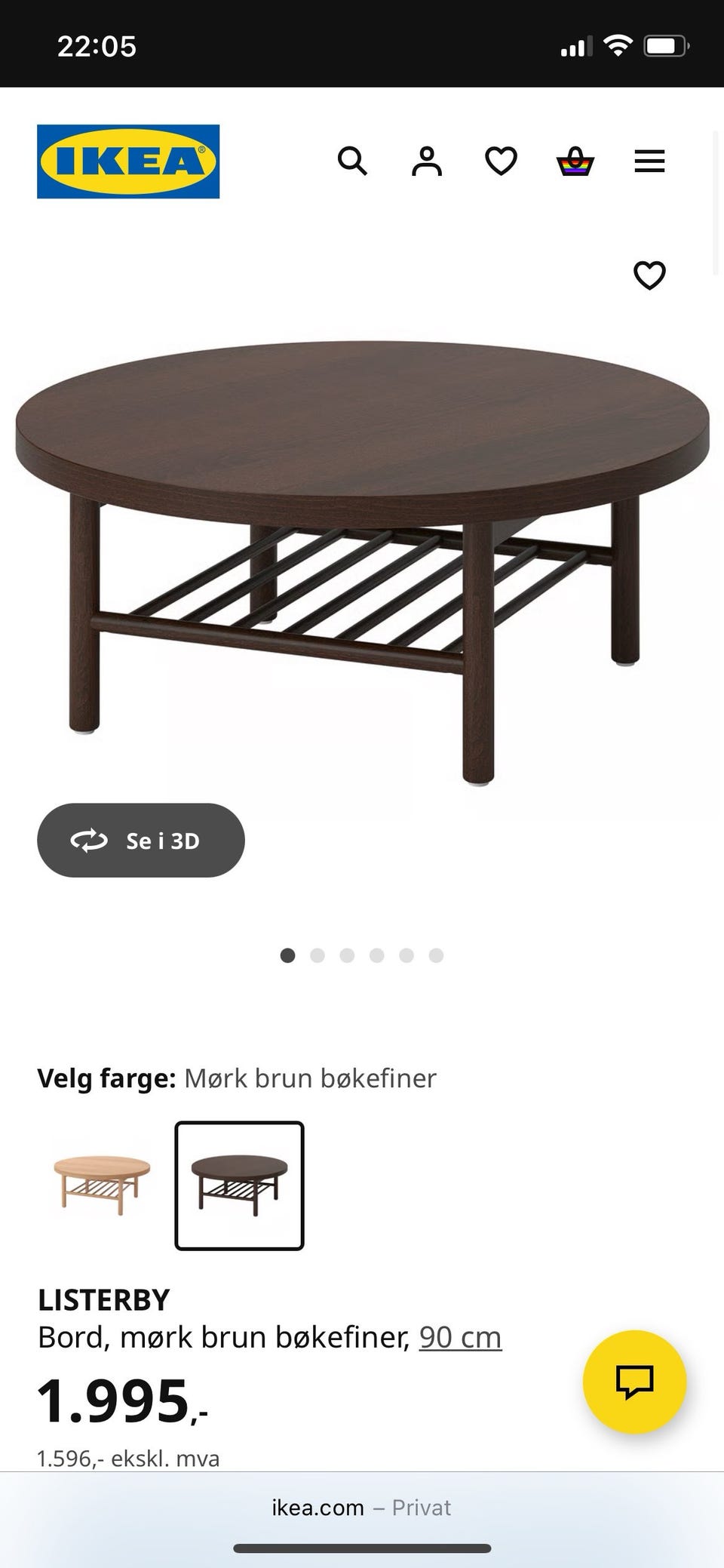The image size is (724, 1568).
Task: Open the rainbow shopping bag icon
Action: pyautogui.click(x=574, y=161)
